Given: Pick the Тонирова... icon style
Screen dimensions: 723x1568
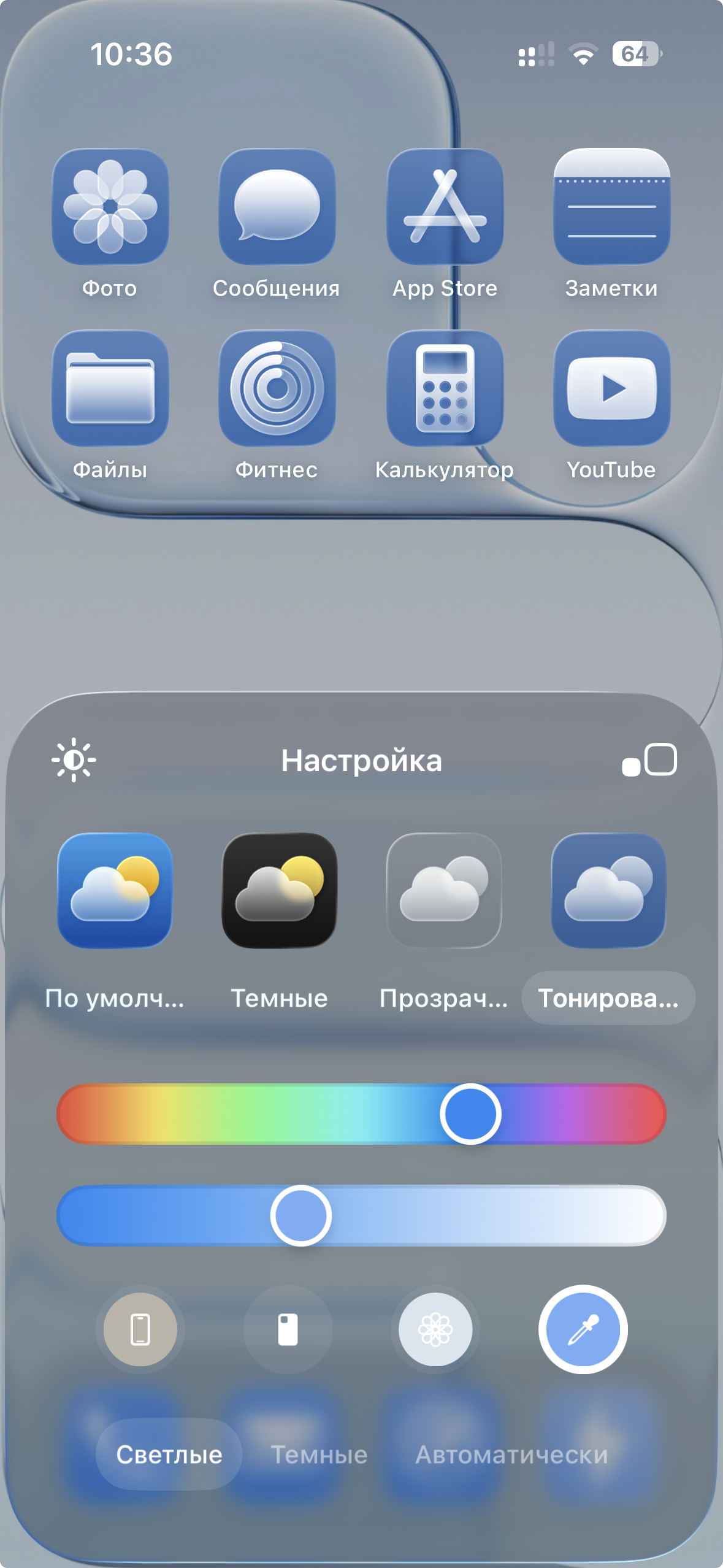Looking at the screenshot, I should pos(608,890).
